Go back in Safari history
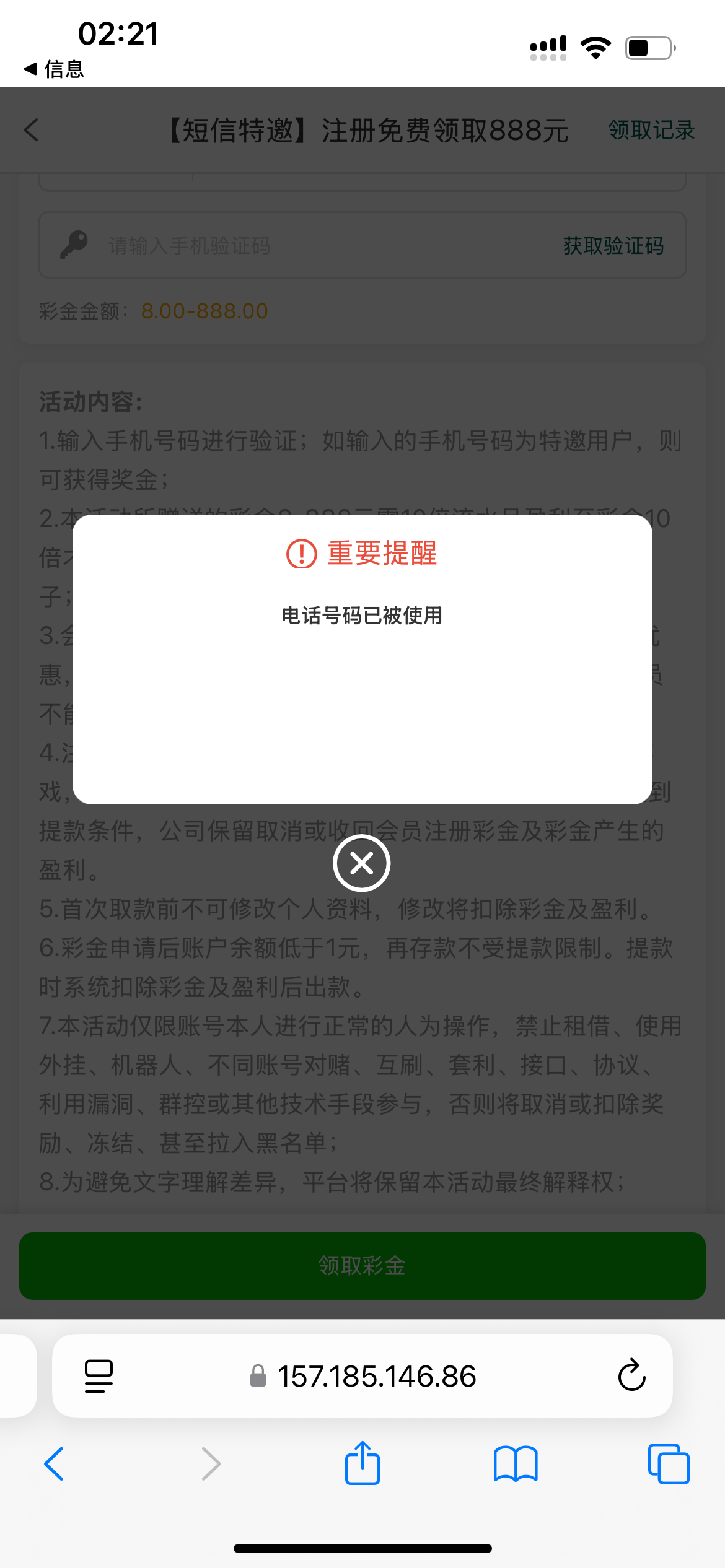Viewport: 725px width, 1568px height. [x=55, y=1464]
